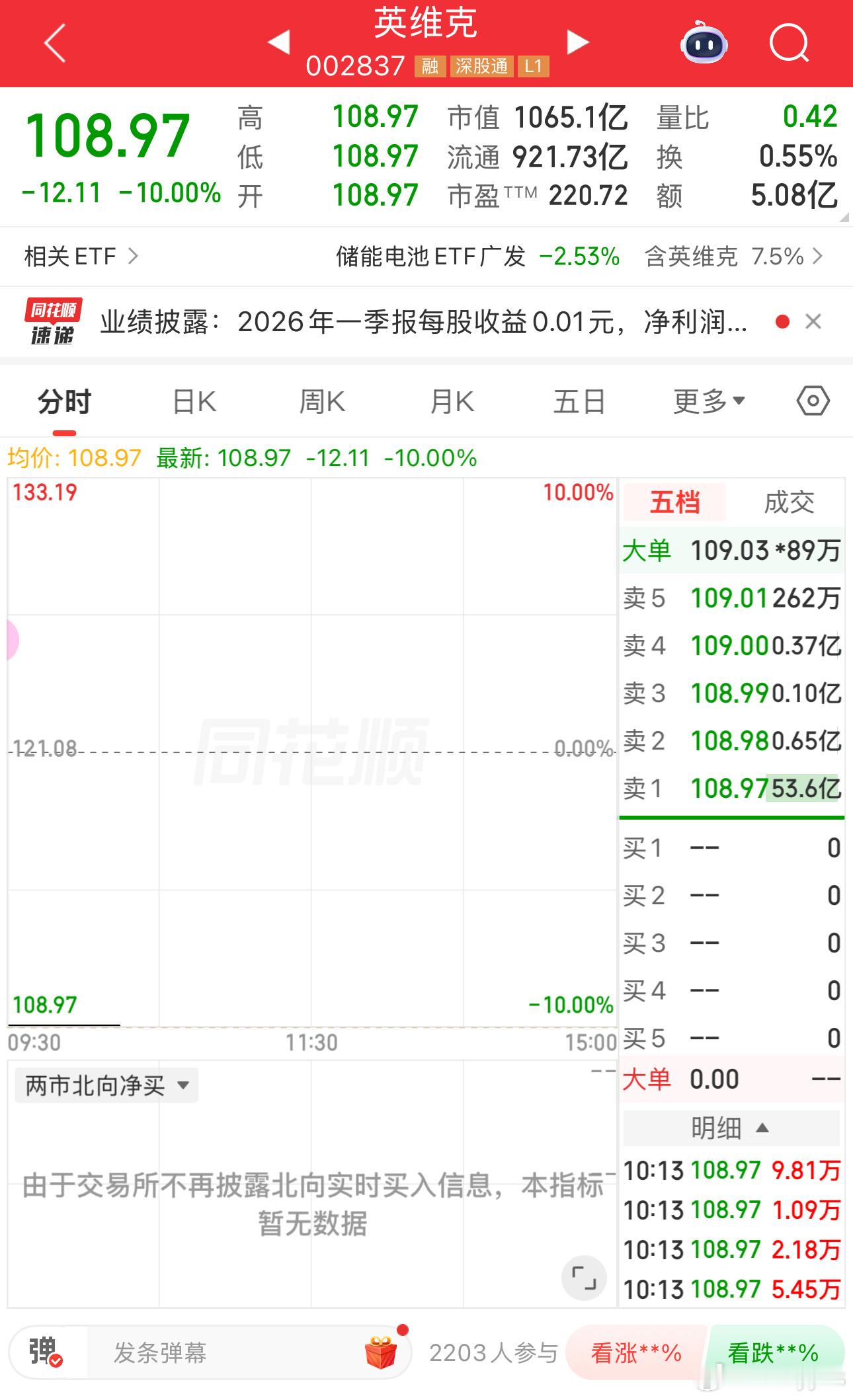The height and width of the screenshot is (1400, 853).
Task: Switch to next stock with right arrow
Action: [x=577, y=41]
